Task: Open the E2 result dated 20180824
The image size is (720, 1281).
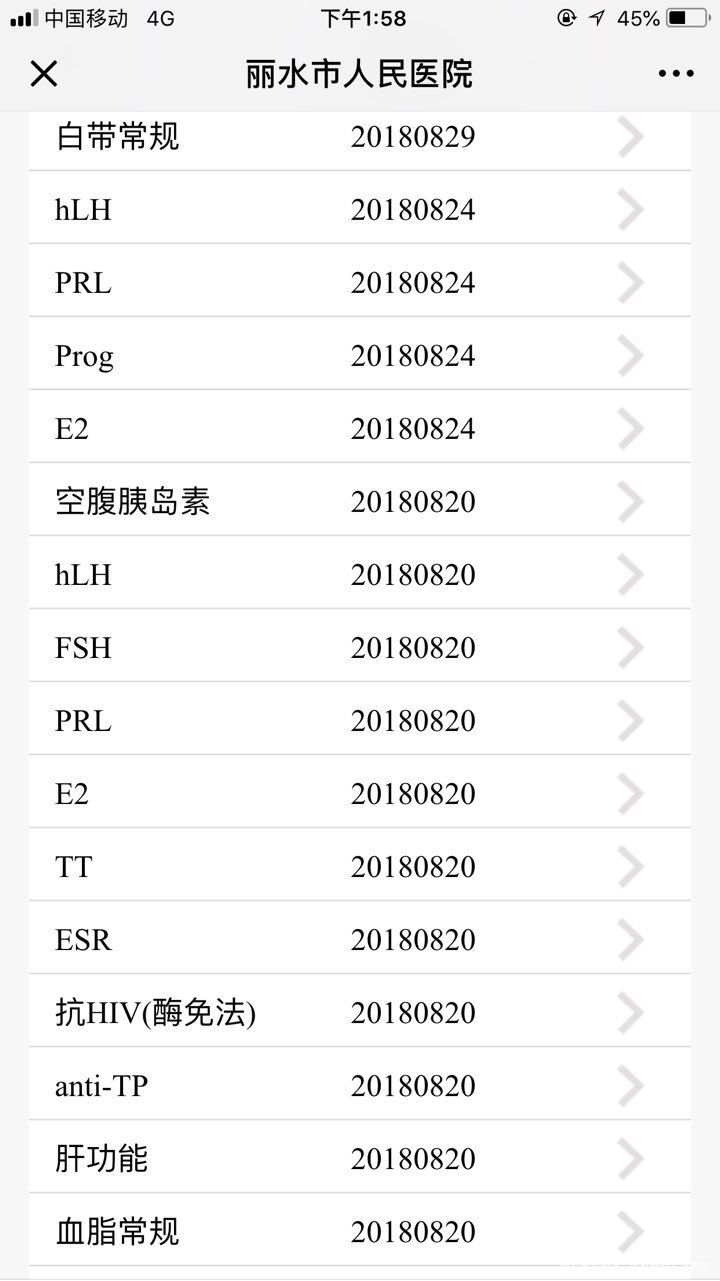Action: (x=360, y=428)
